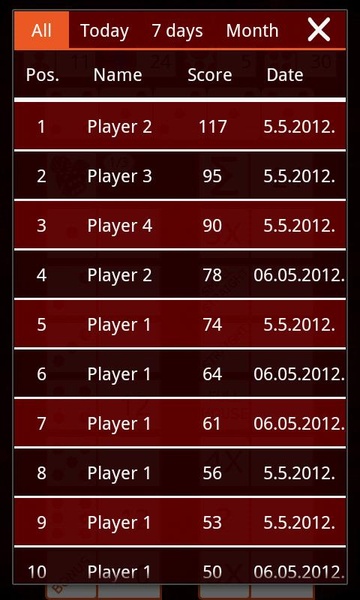The height and width of the screenshot is (600, 360).
Task: Close the high scores panel
Action: (319, 30)
